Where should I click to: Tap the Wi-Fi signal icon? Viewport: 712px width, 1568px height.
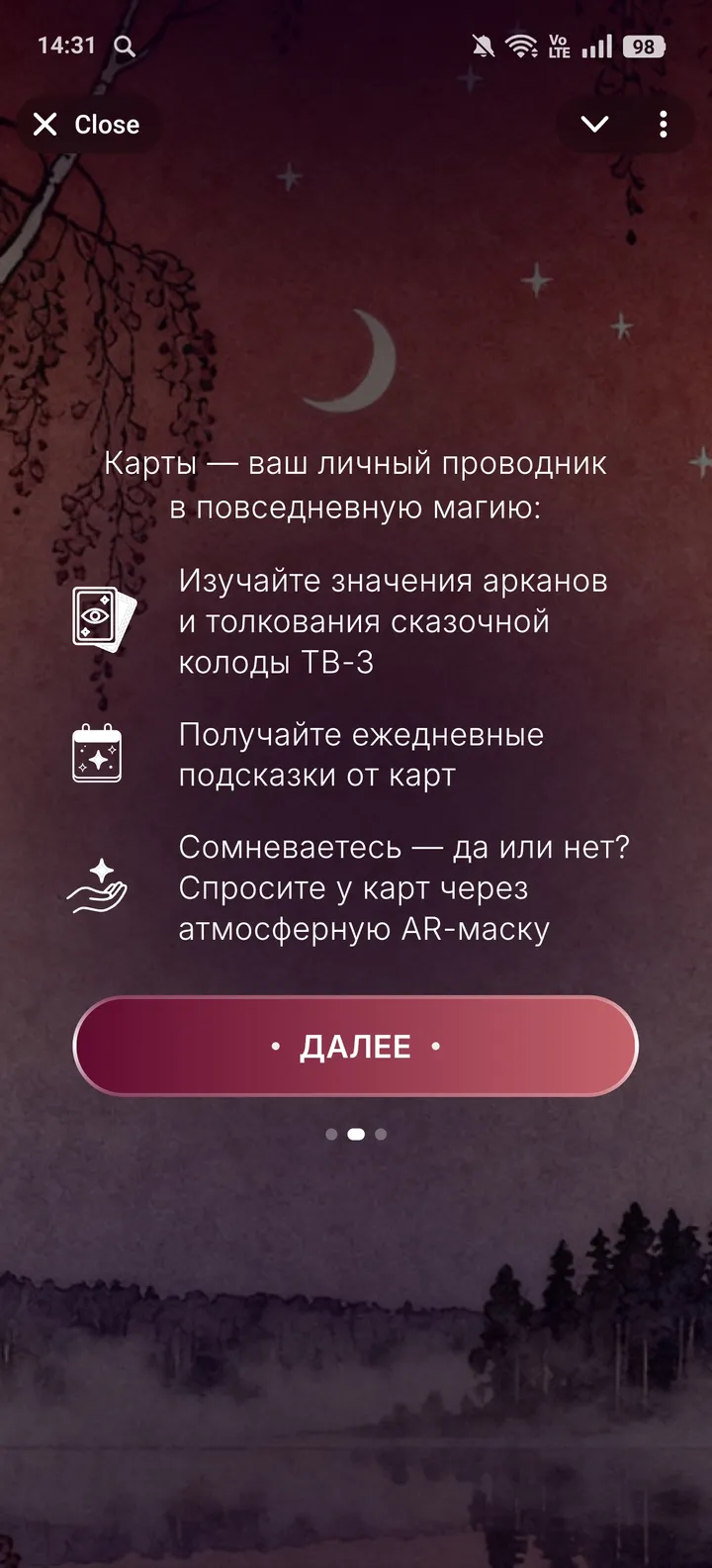click(519, 45)
